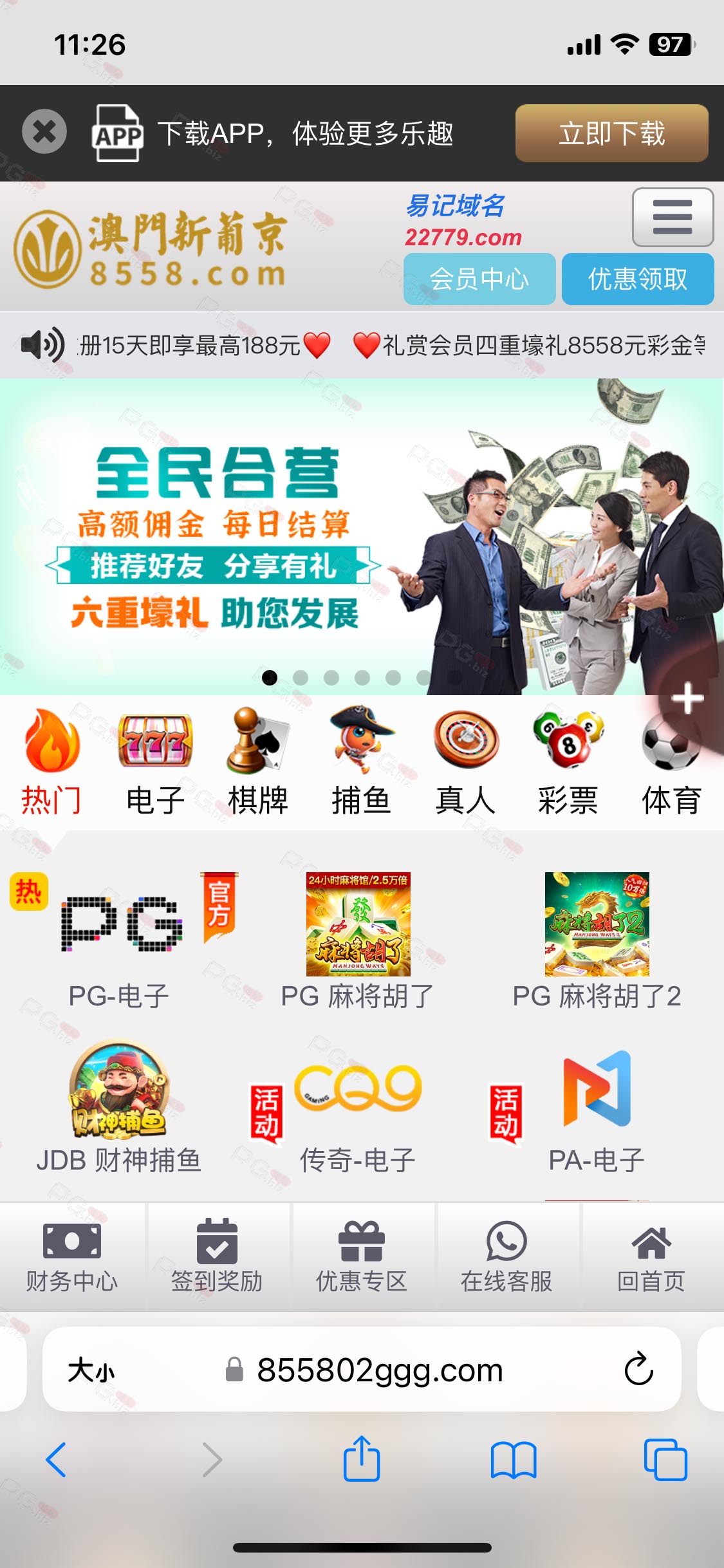Open PG 麻将胡了2 game
This screenshot has height=1568, width=724.
[597, 940]
